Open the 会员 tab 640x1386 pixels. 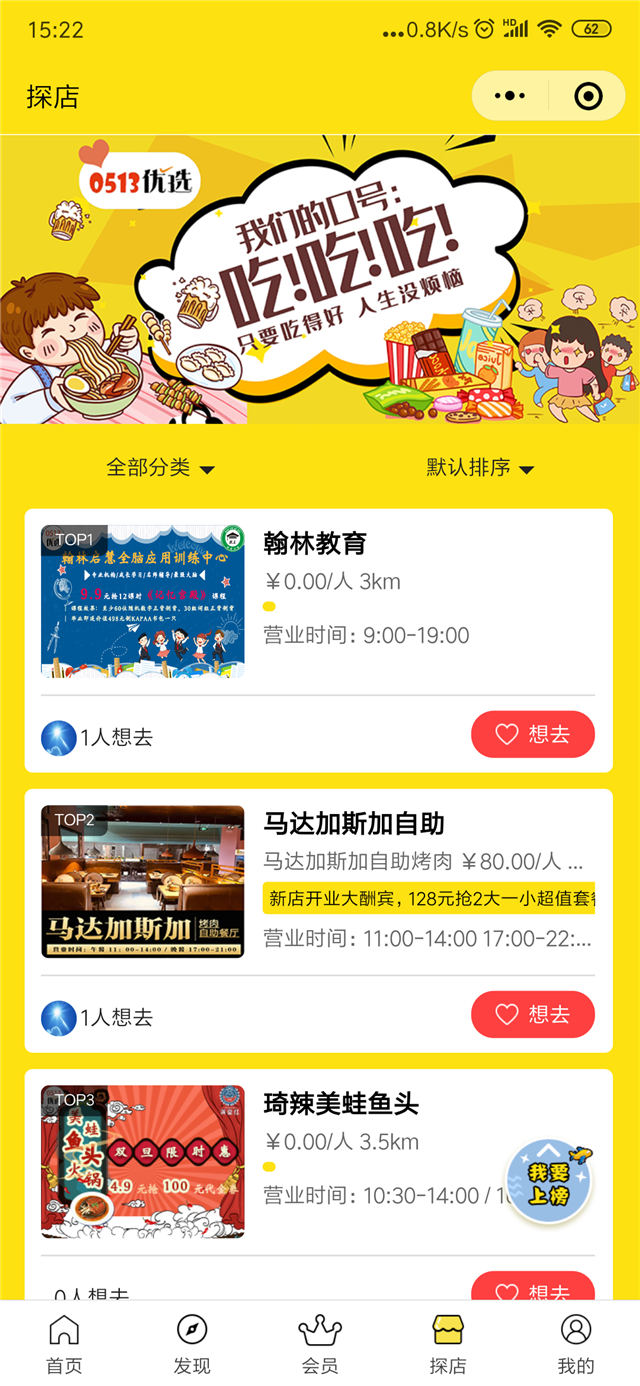pos(320,1345)
